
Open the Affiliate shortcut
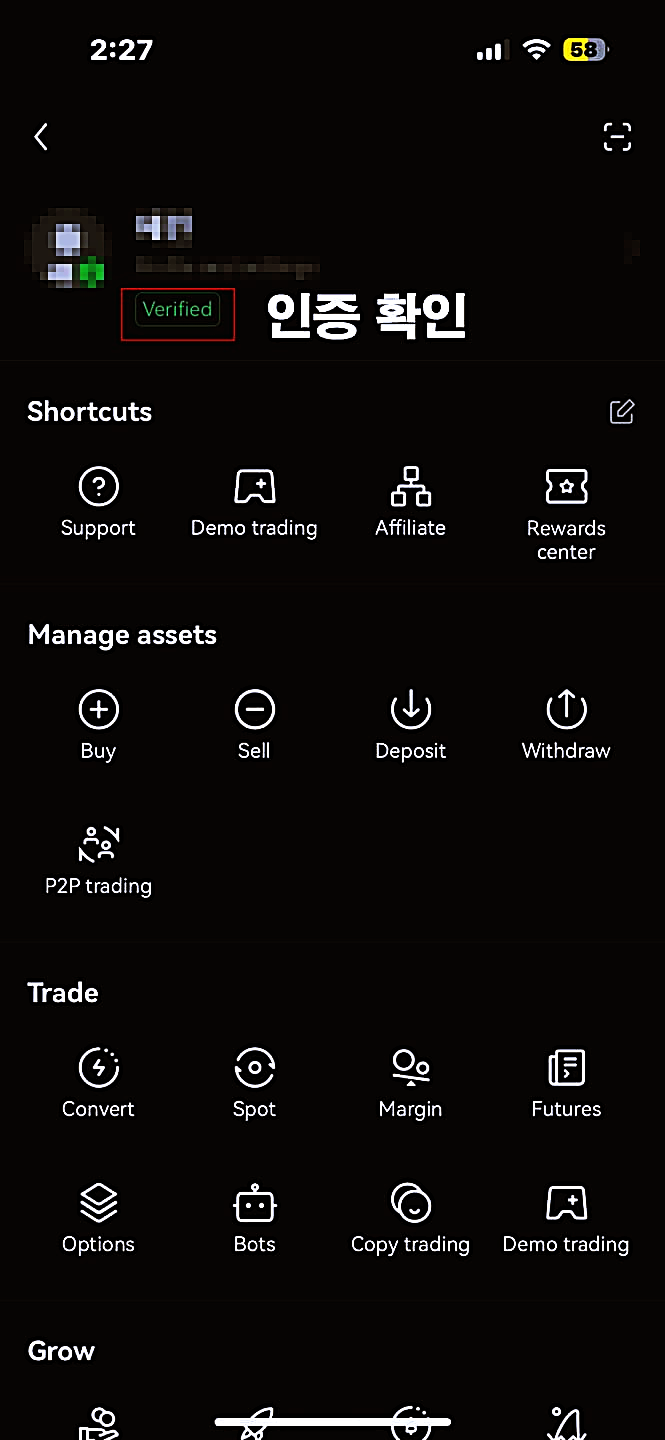[410, 503]
